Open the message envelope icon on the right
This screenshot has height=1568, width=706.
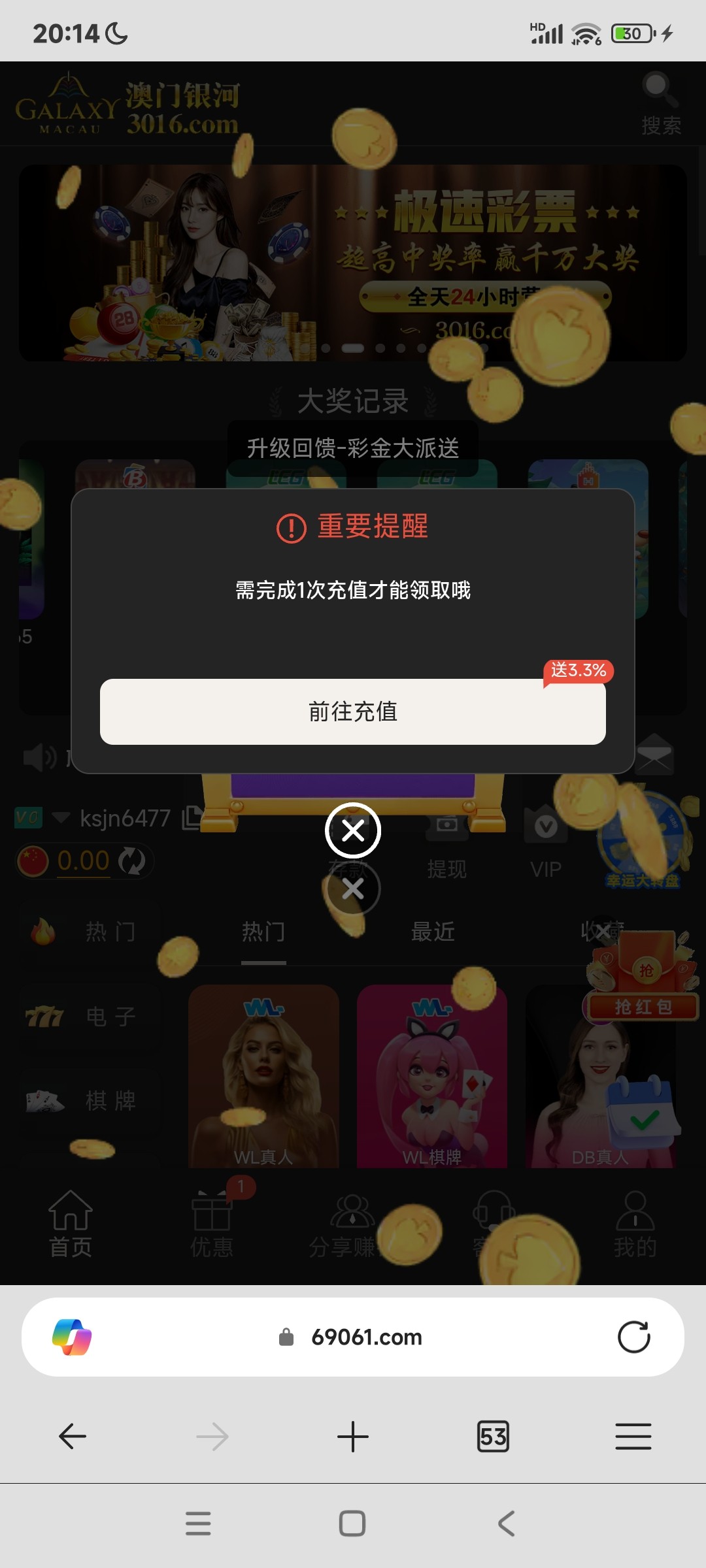click(654, 755)
